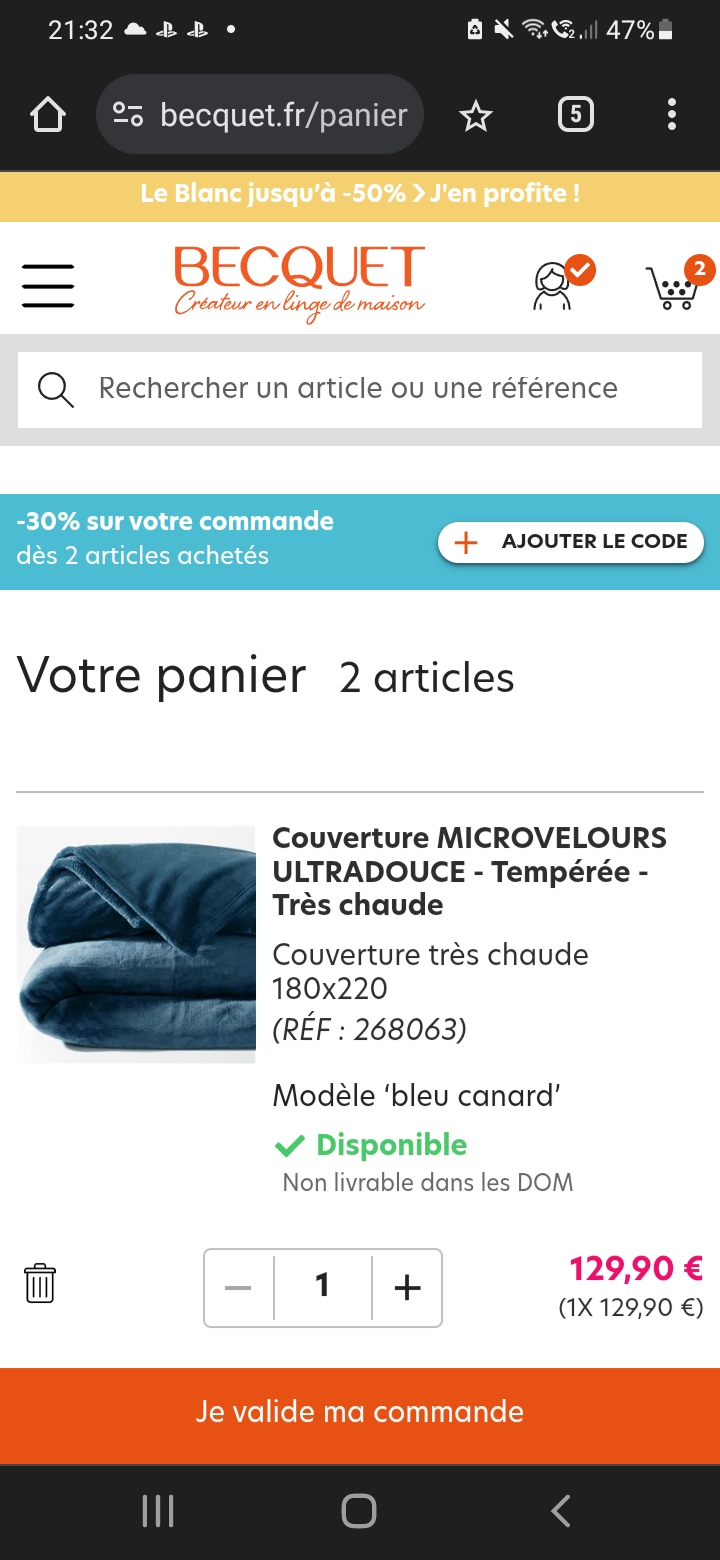720x1560 pixels.
Task: Search for an article or reference
Action: 360,388
